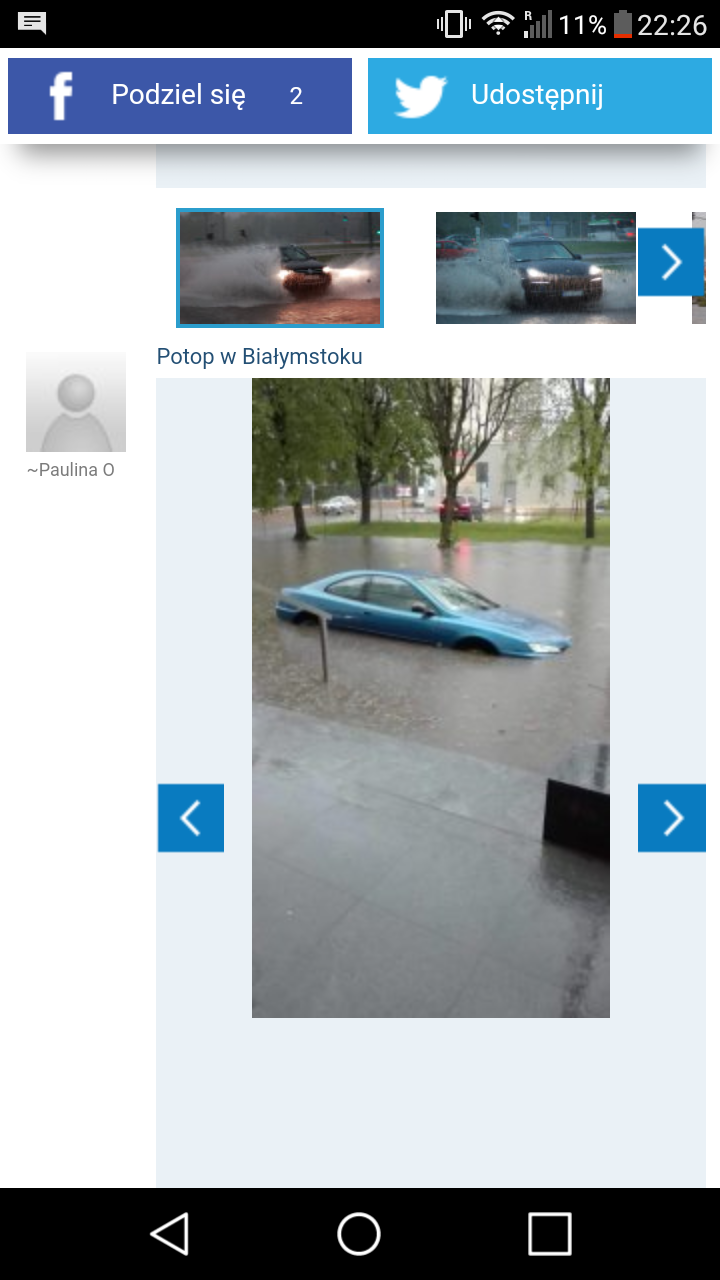Return to the home screen

tap(359, 1234)
